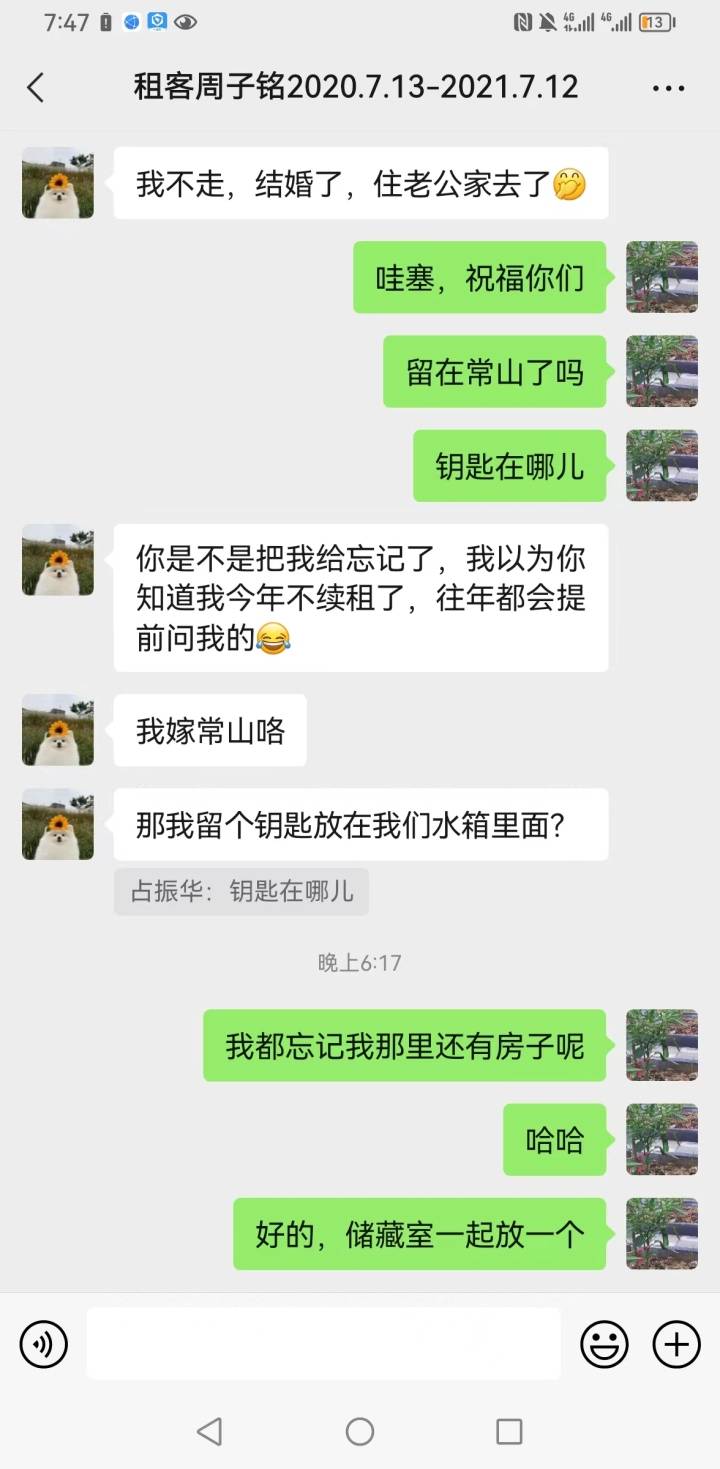The image size is (720, 1469).
Task: Go back using the top-left arrow
Action: [x=36, y=88]
